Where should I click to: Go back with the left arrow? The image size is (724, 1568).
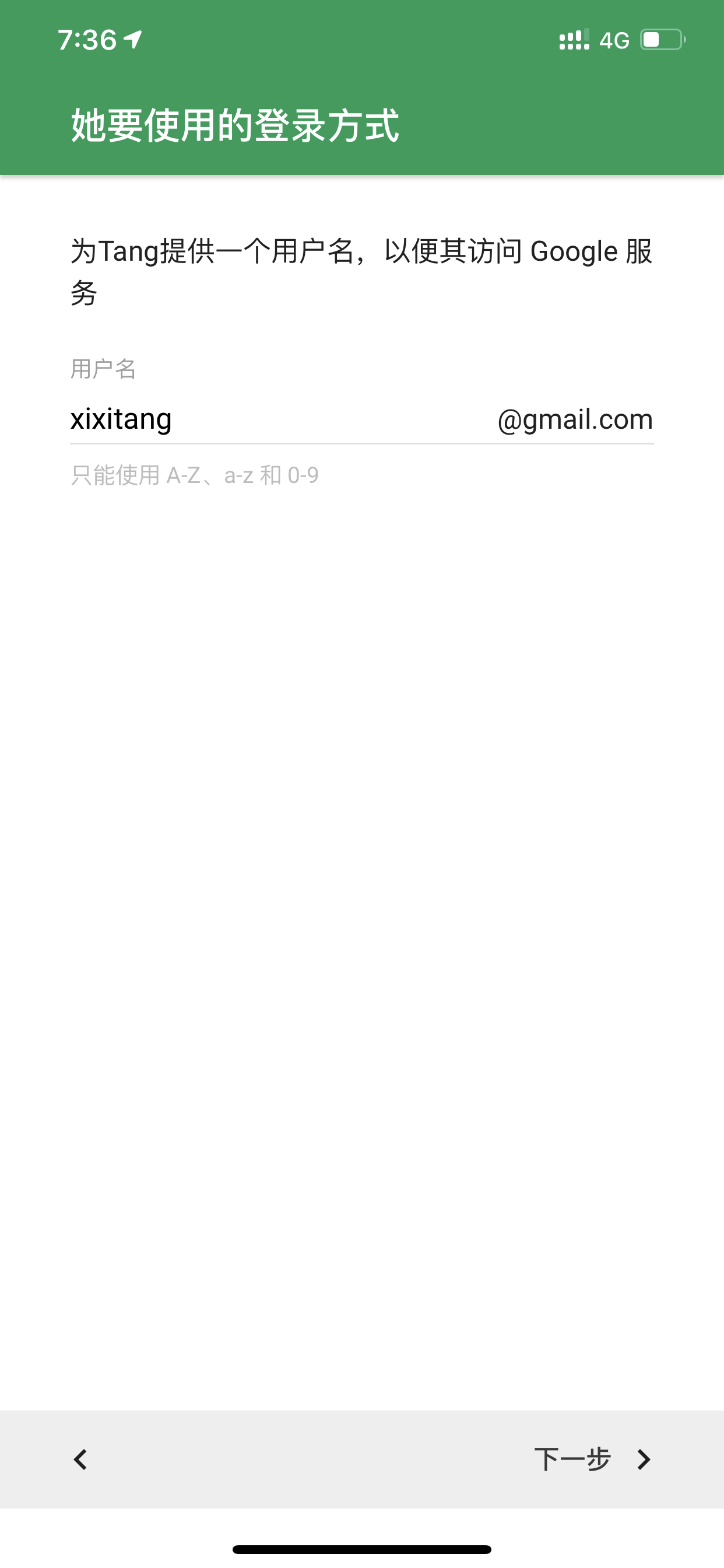[80, 1459]
